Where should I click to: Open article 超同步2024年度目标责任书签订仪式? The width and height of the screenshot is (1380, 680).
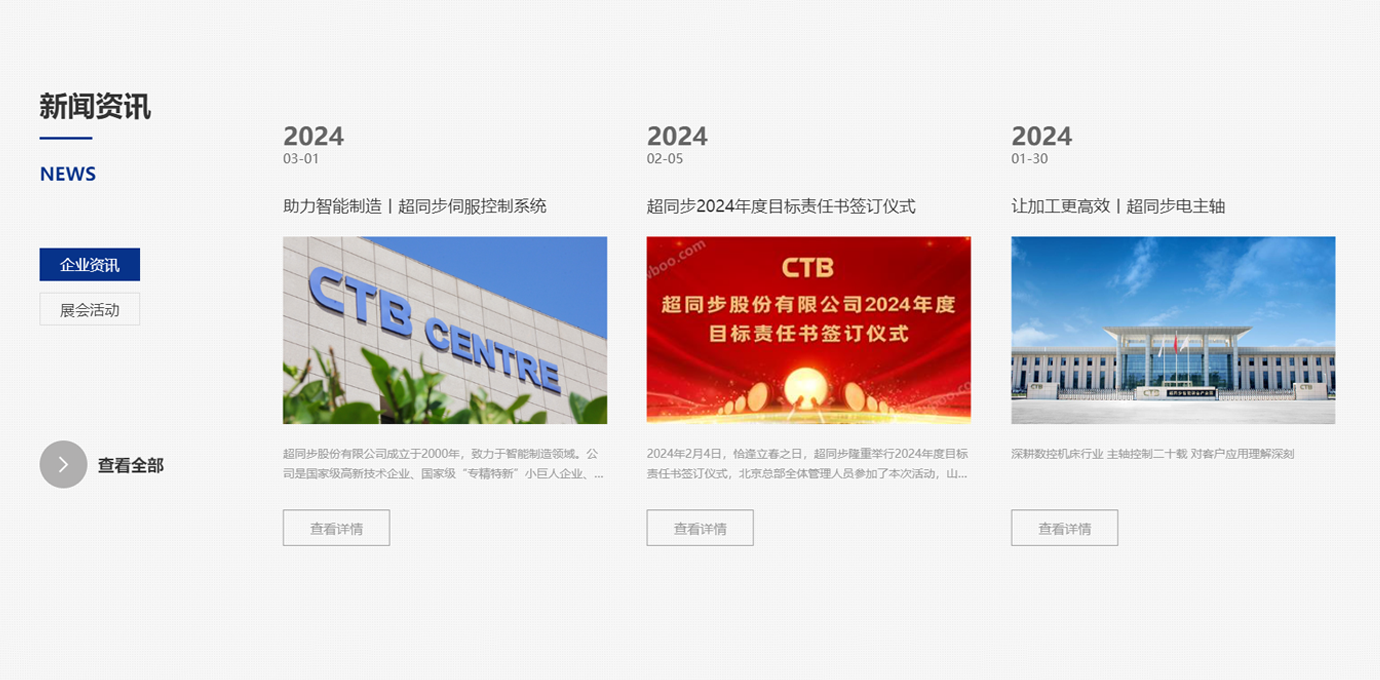point(781,206)
